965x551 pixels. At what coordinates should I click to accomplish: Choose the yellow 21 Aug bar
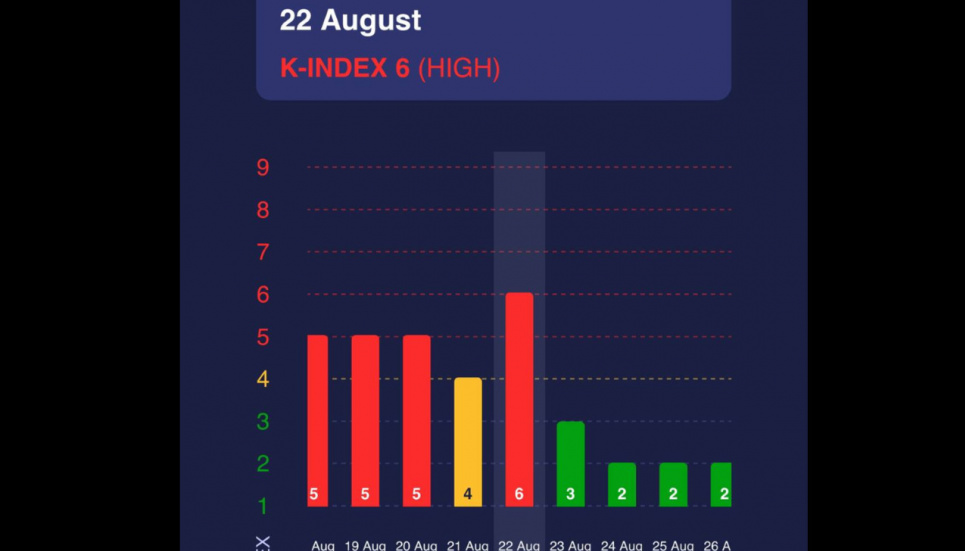(467, 442)
